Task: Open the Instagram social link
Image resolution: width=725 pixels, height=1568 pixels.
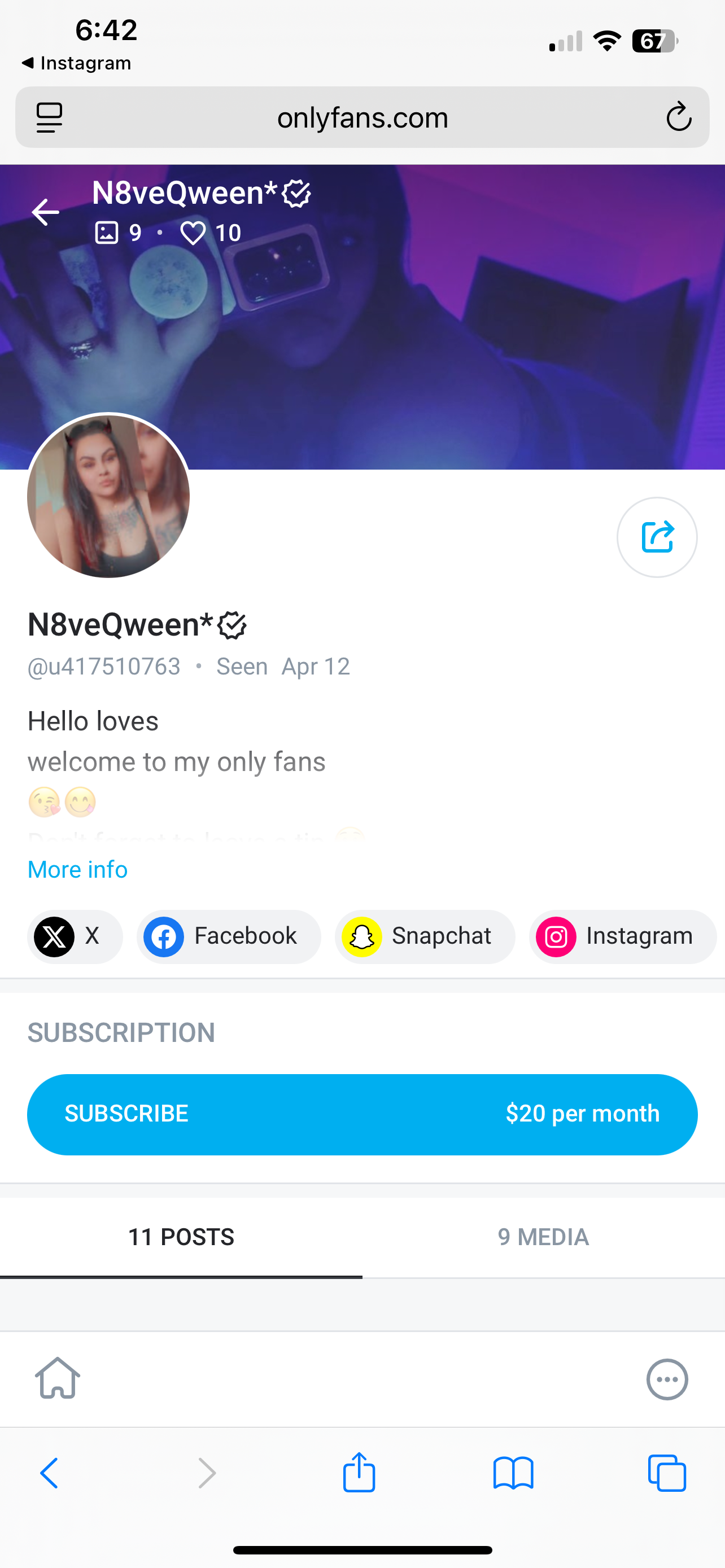Action: click(x=623, y=937)
